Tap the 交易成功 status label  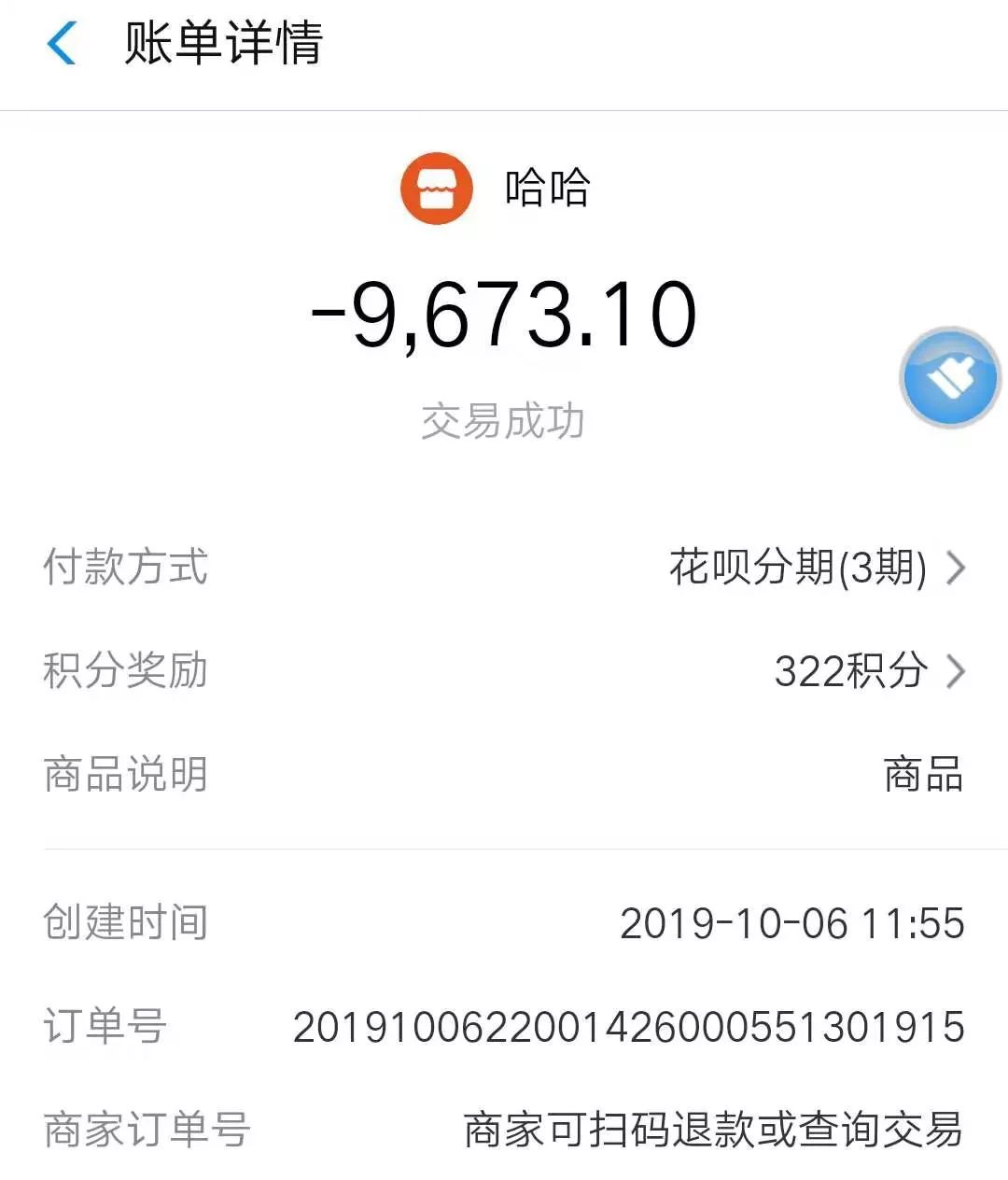[x=504, y=419]
